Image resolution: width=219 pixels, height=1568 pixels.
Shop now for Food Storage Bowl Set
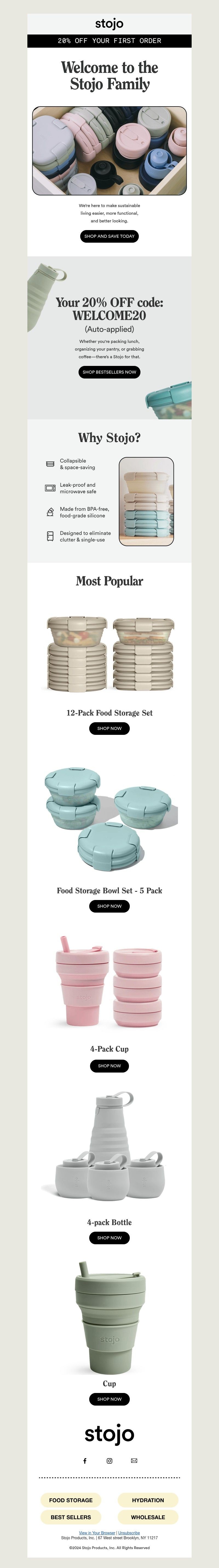click(x=109, y=906)
